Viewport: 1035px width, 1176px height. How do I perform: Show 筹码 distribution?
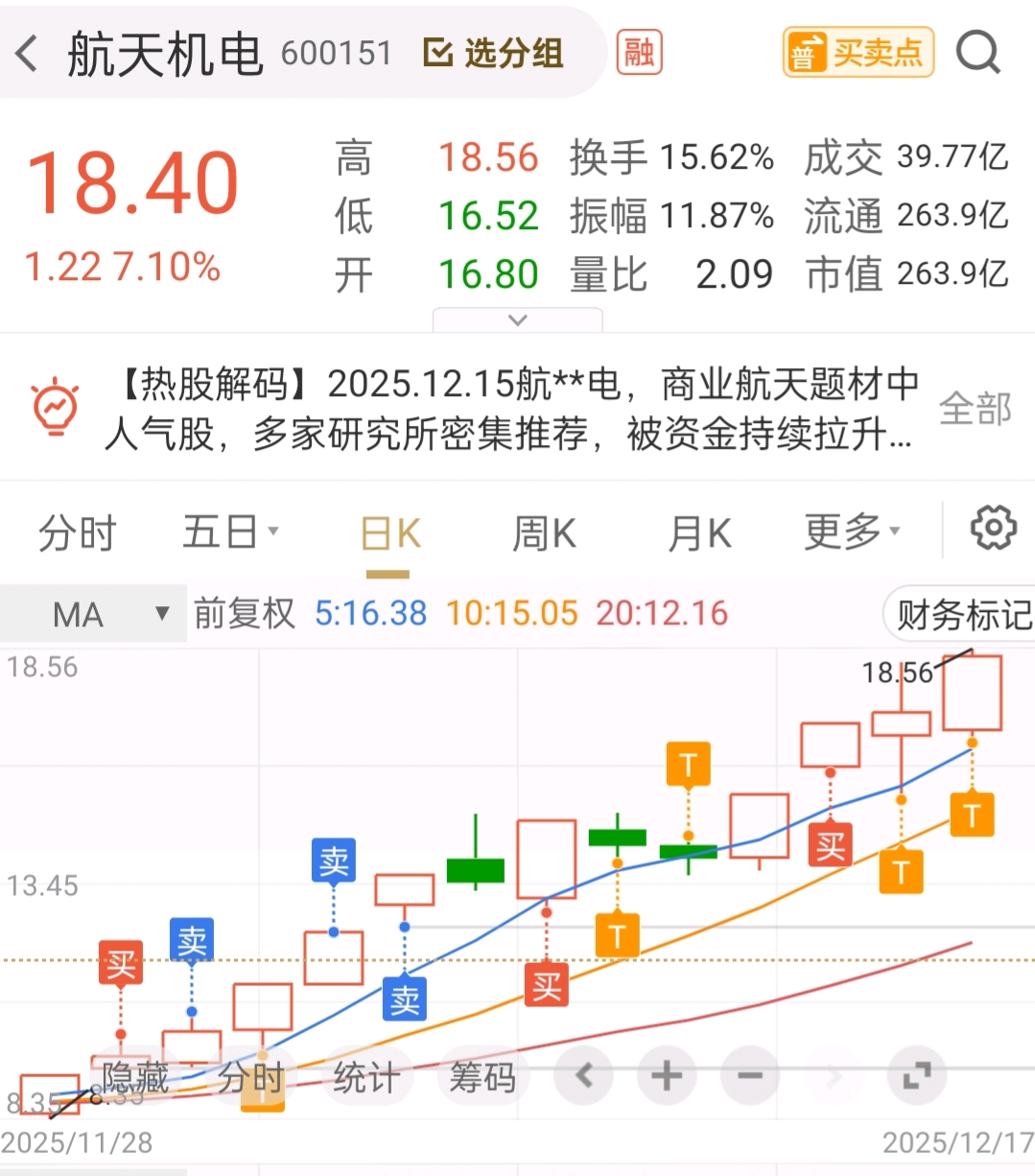pos(482,1077)
